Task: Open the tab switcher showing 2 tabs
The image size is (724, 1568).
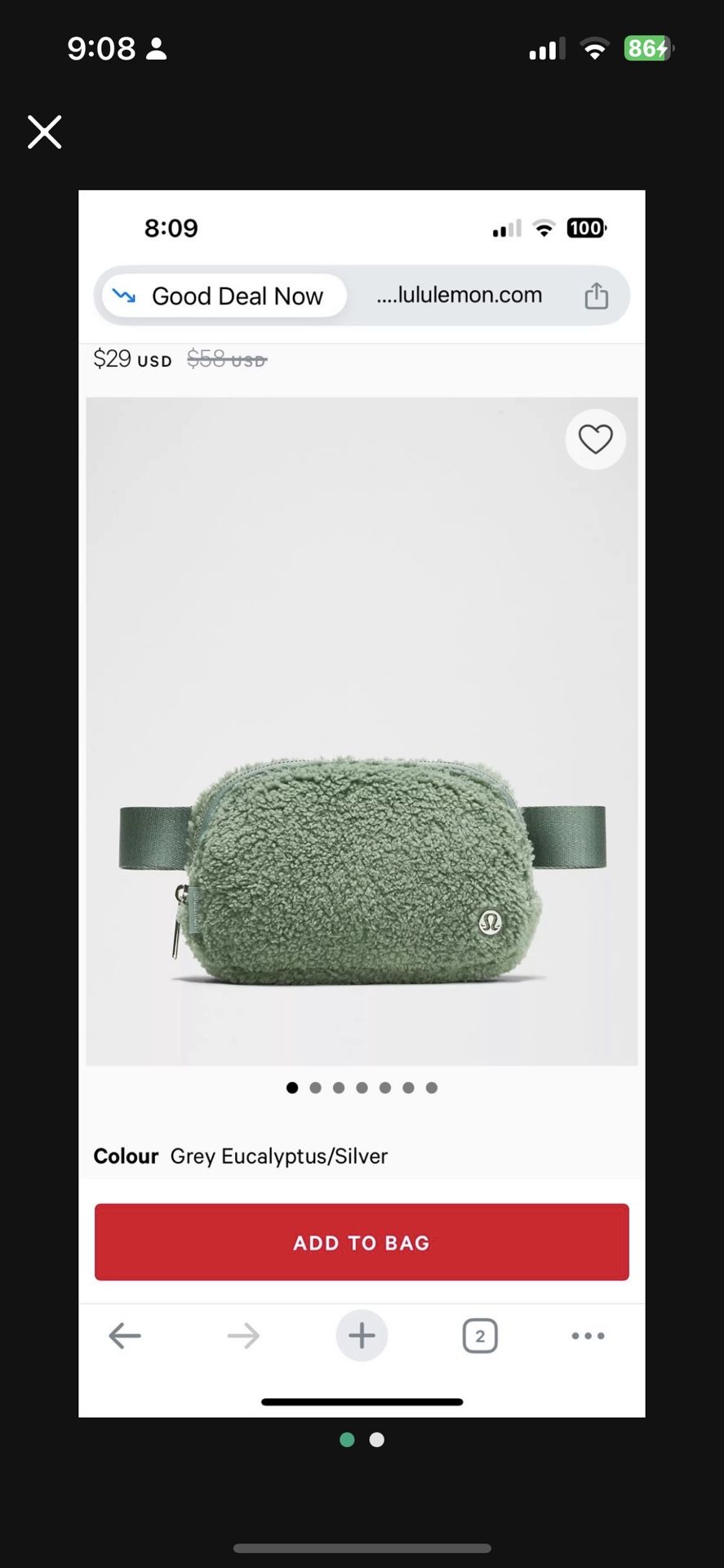Action: [x=480, y=1335]
